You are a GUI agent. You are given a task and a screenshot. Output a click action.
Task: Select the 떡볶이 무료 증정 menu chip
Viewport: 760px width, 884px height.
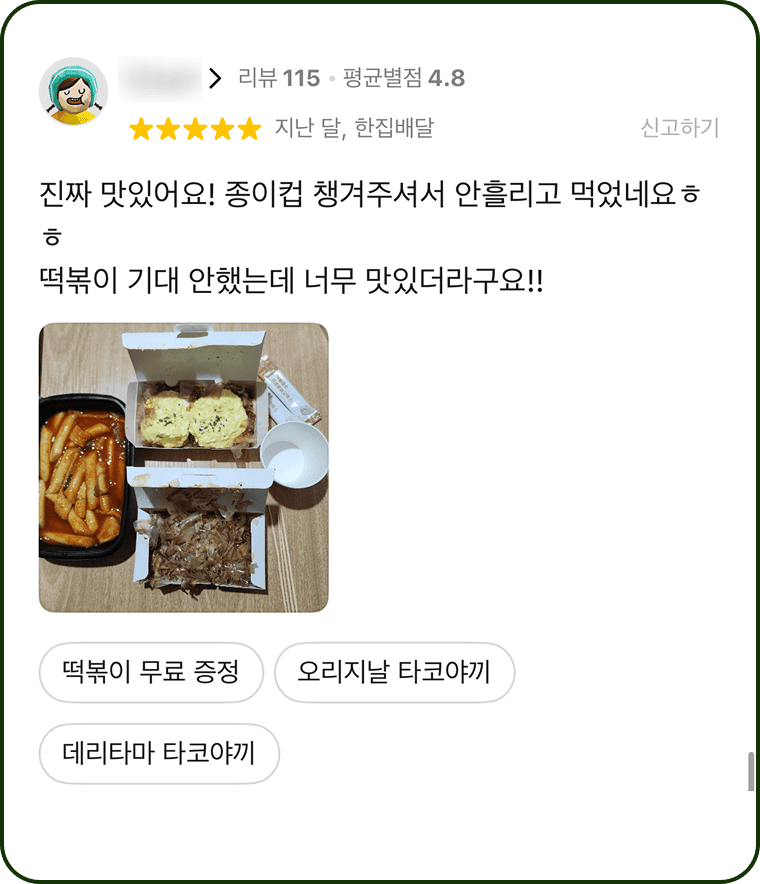tap(150, 674)
